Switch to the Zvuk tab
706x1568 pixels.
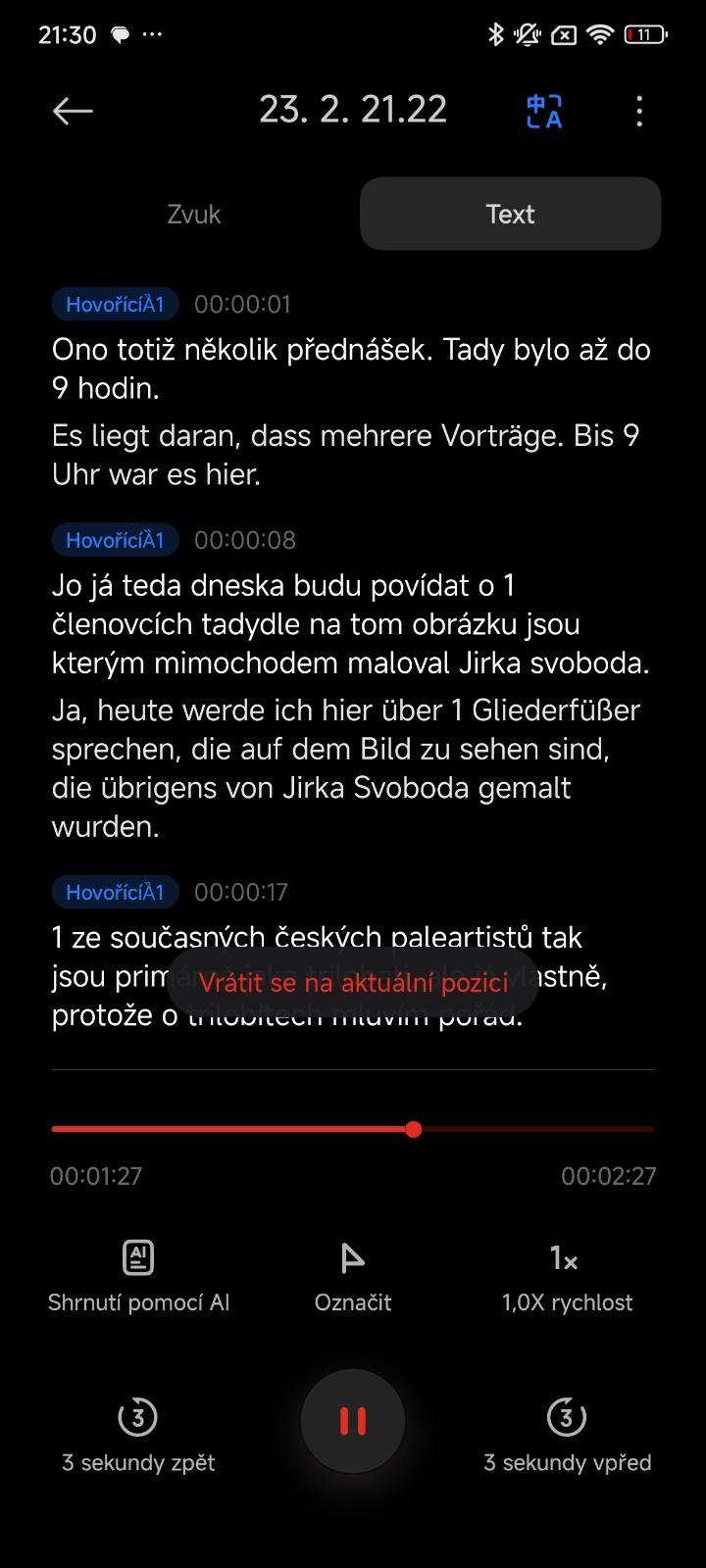coord(194,214)
